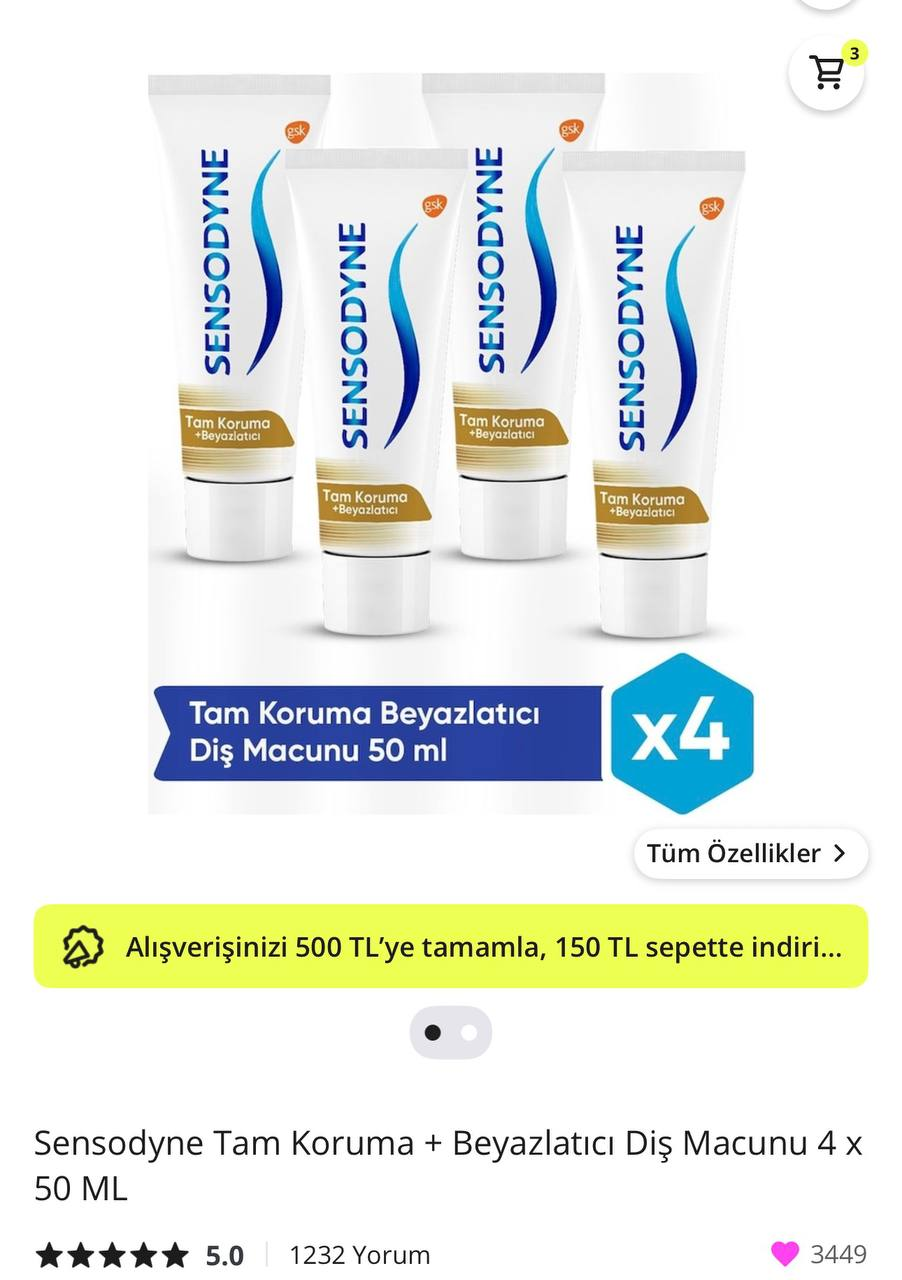Add product to favorites with the heart
This screenshot has height=1280, width=902.
785,1254
